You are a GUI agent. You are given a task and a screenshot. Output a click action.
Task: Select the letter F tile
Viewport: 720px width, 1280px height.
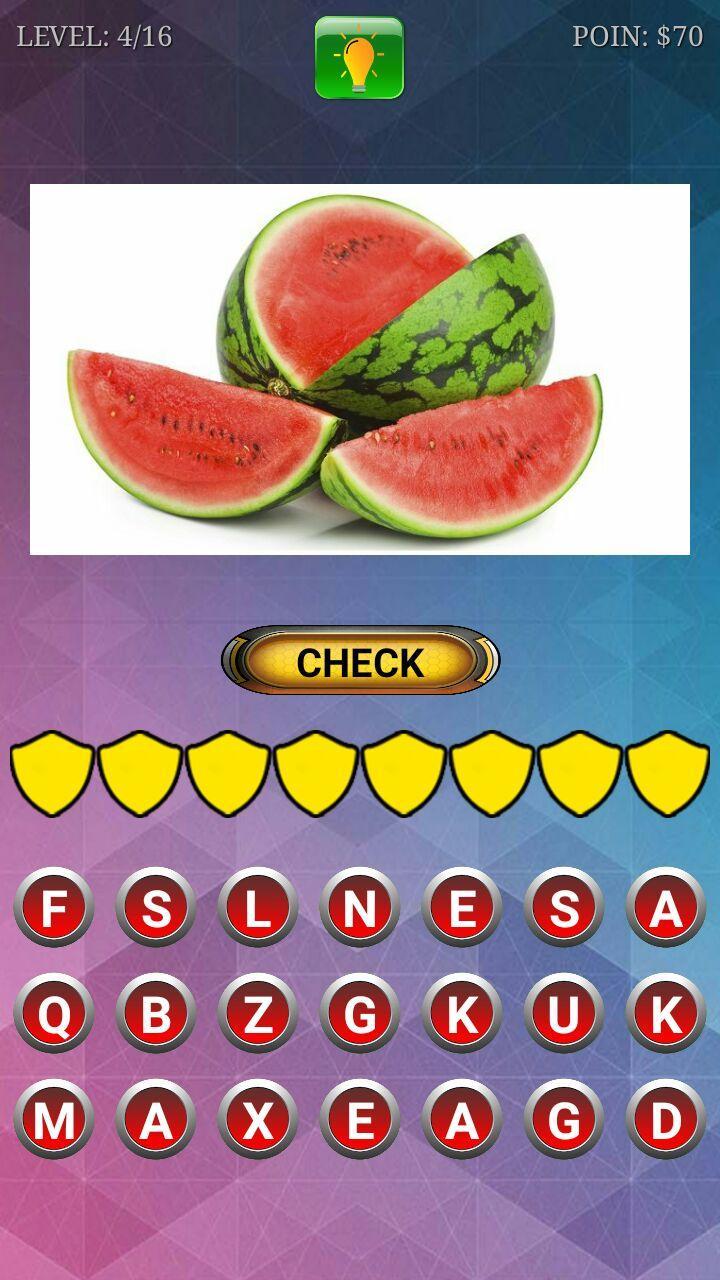(54, 908)
